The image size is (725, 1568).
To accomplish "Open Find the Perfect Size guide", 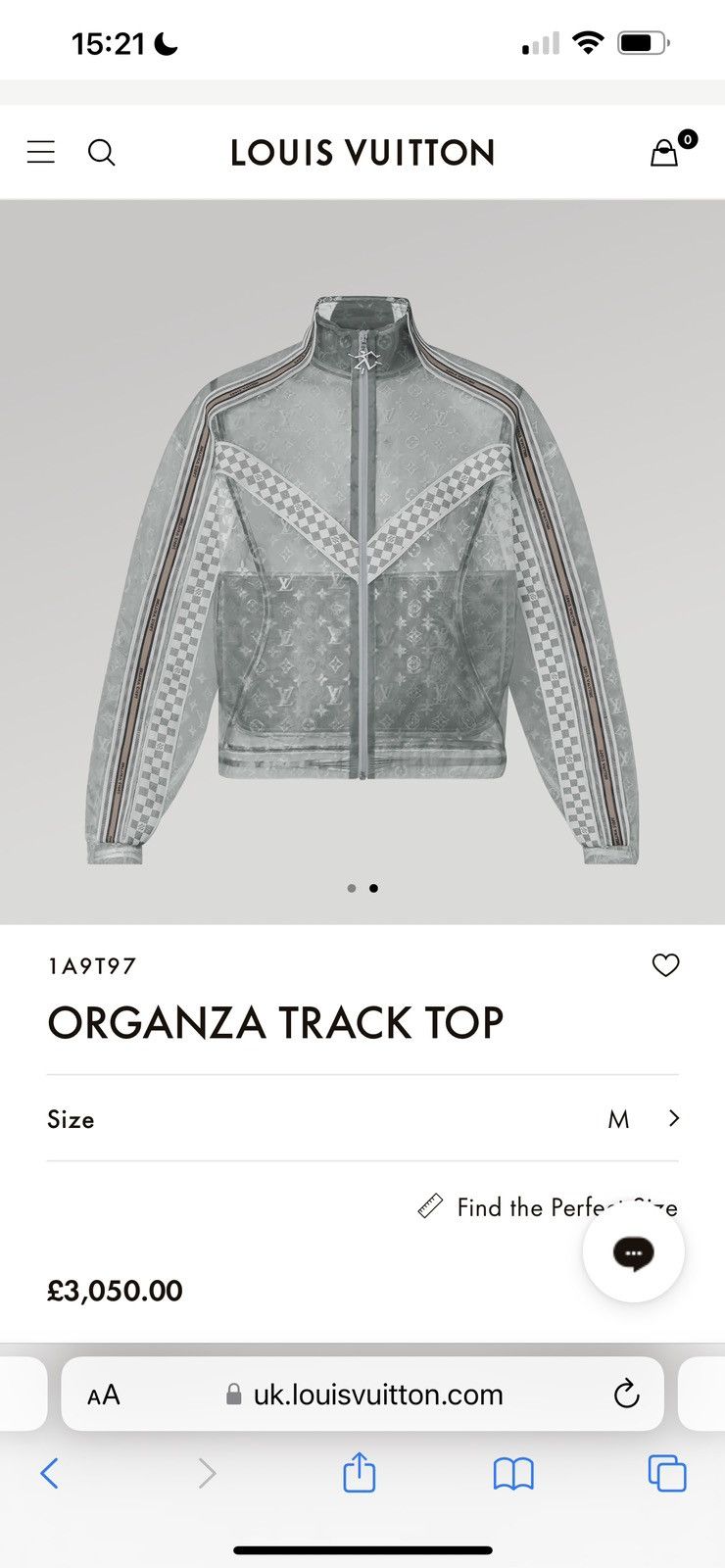I will tap(548, 1206).
